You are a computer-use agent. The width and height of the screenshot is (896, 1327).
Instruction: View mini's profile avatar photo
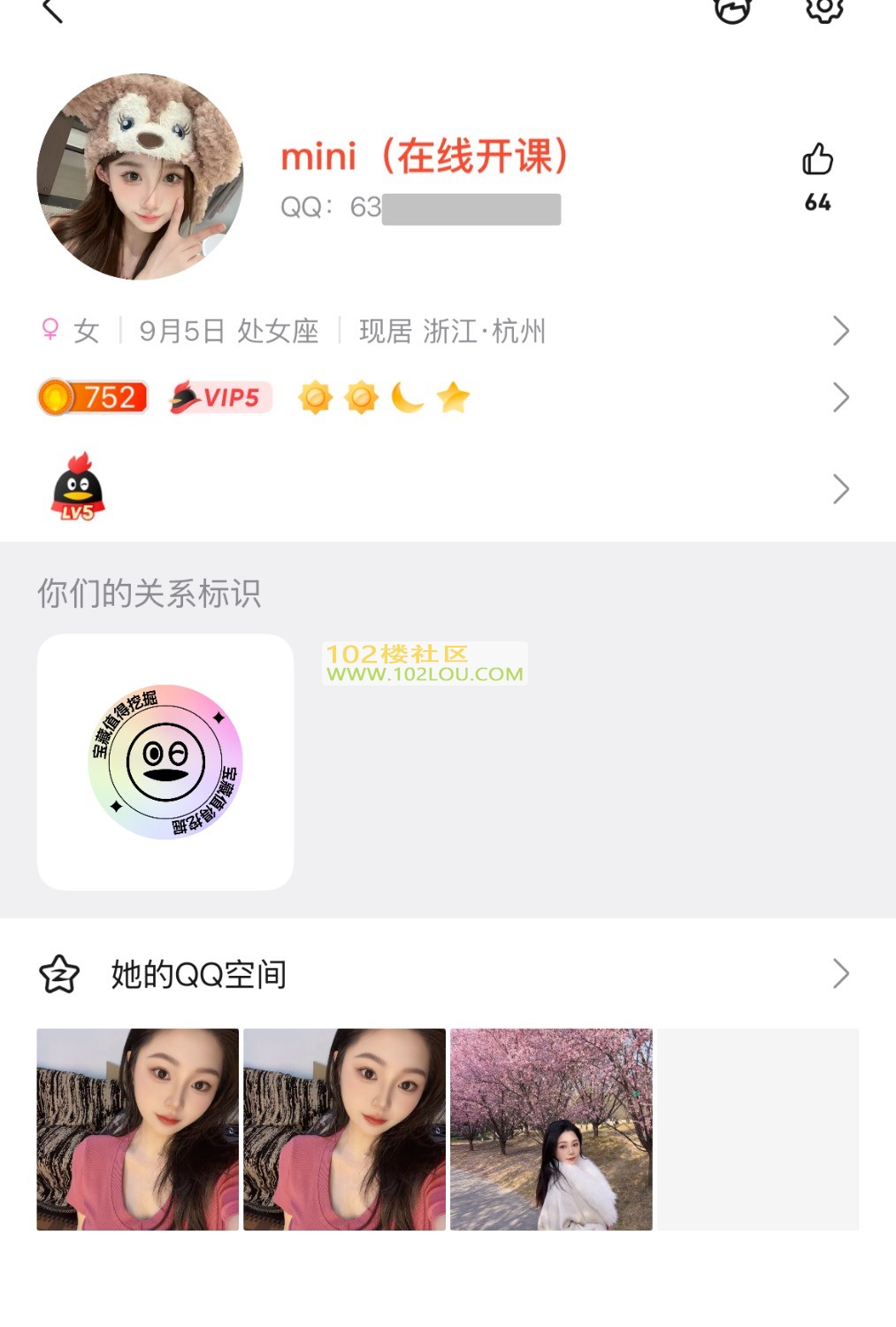pos(140,177)
